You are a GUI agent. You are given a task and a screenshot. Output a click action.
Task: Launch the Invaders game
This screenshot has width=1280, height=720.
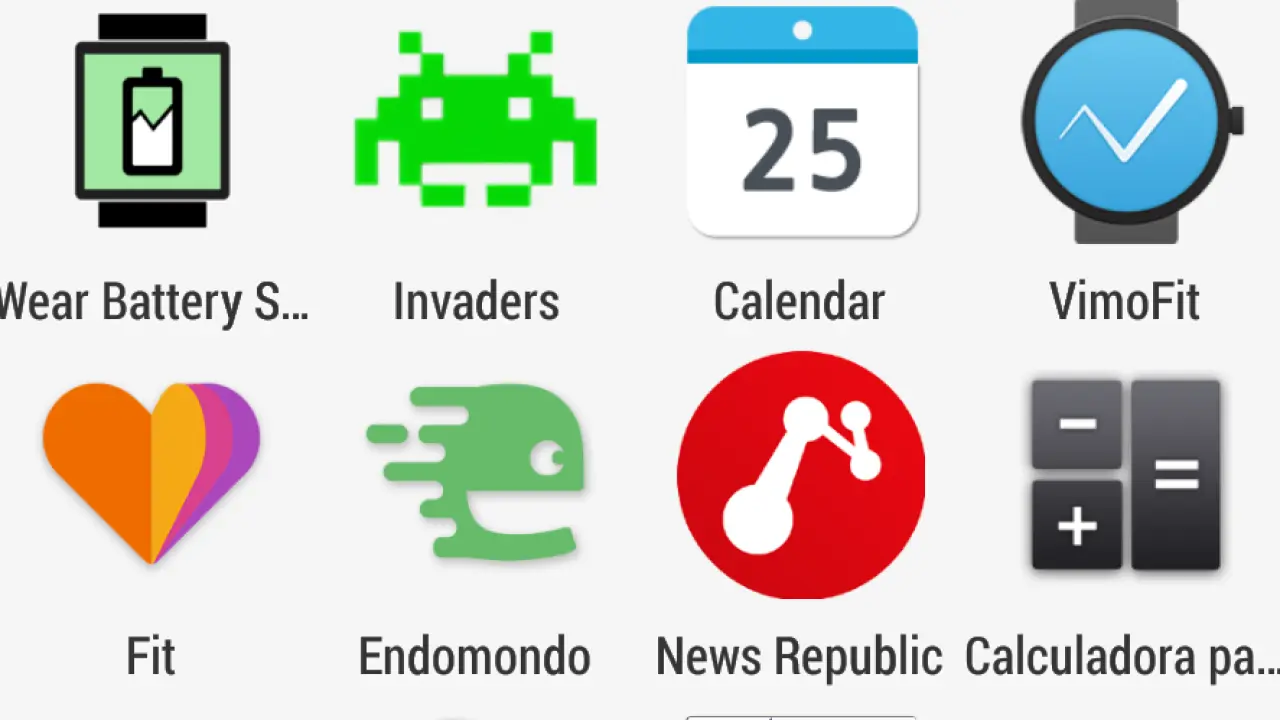click(476, 121)
